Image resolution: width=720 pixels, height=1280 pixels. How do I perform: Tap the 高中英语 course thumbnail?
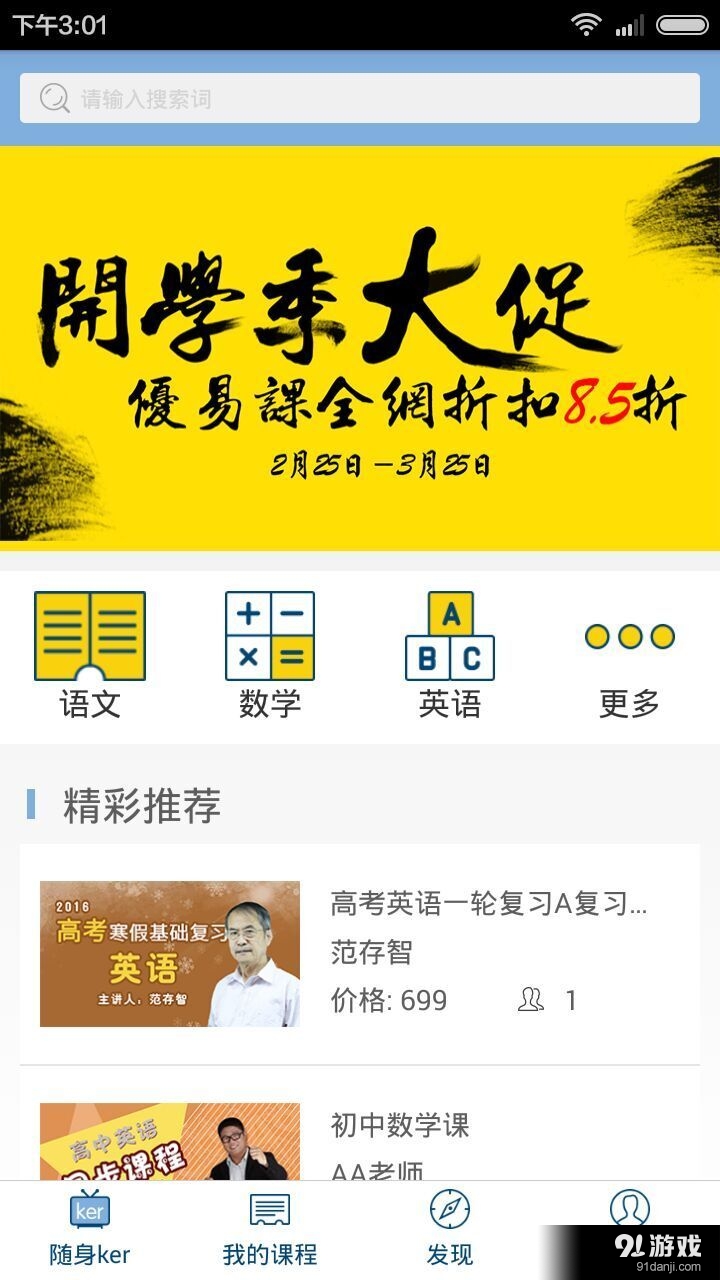(170, 1145)
